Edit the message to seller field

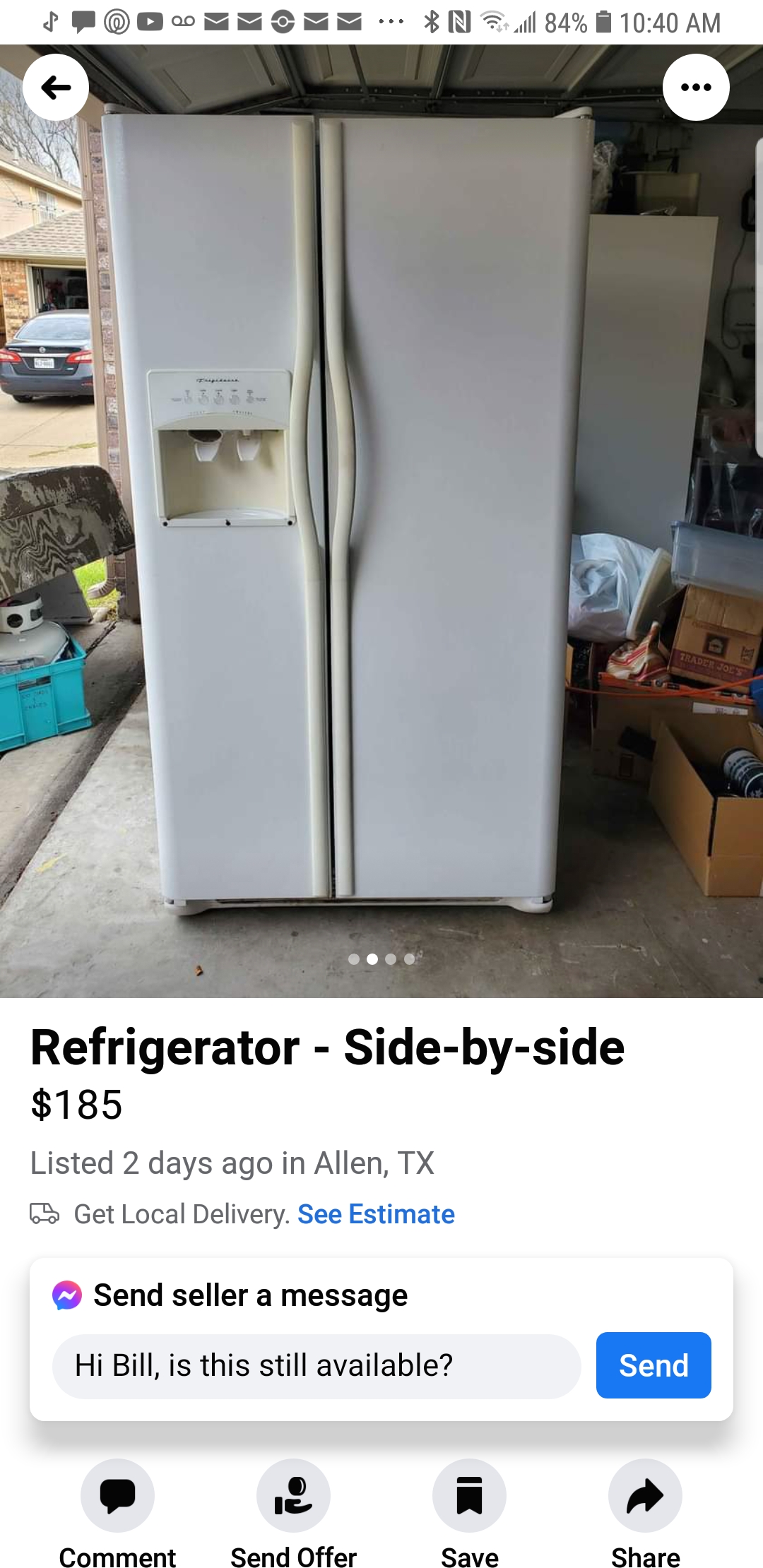coord(317,1365)
